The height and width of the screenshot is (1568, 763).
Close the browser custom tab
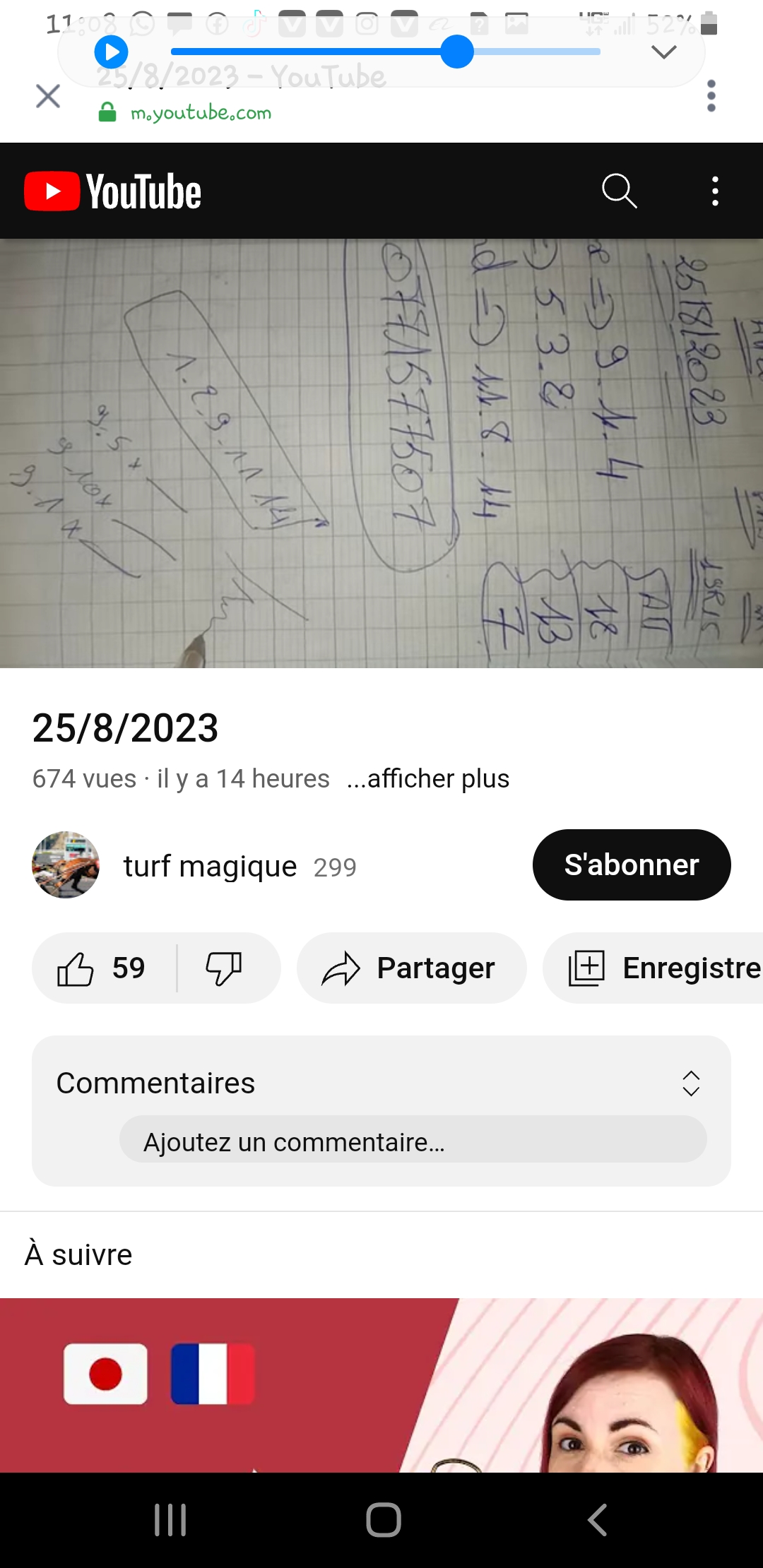48,96
